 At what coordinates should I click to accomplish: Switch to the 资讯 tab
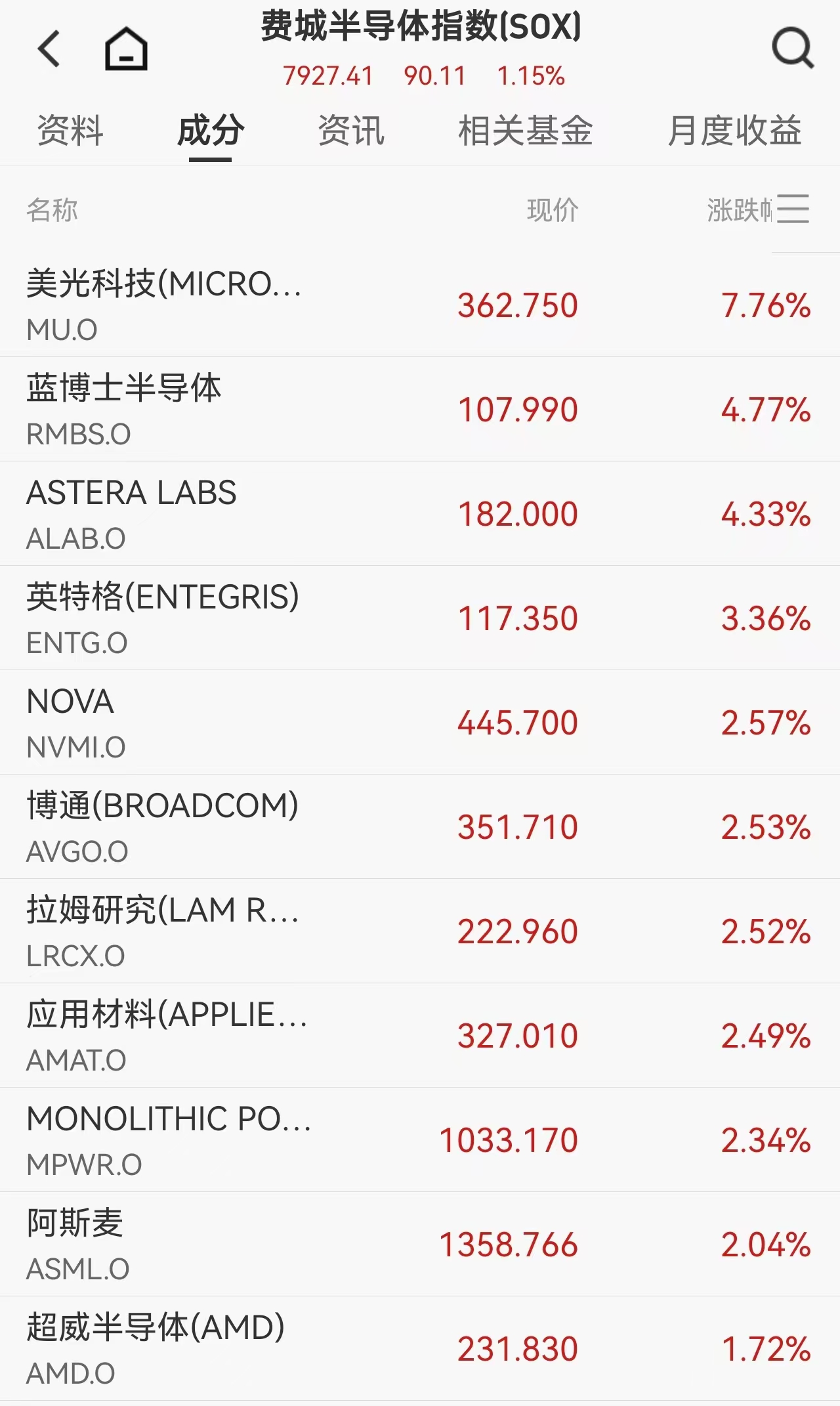coord(351,130)
